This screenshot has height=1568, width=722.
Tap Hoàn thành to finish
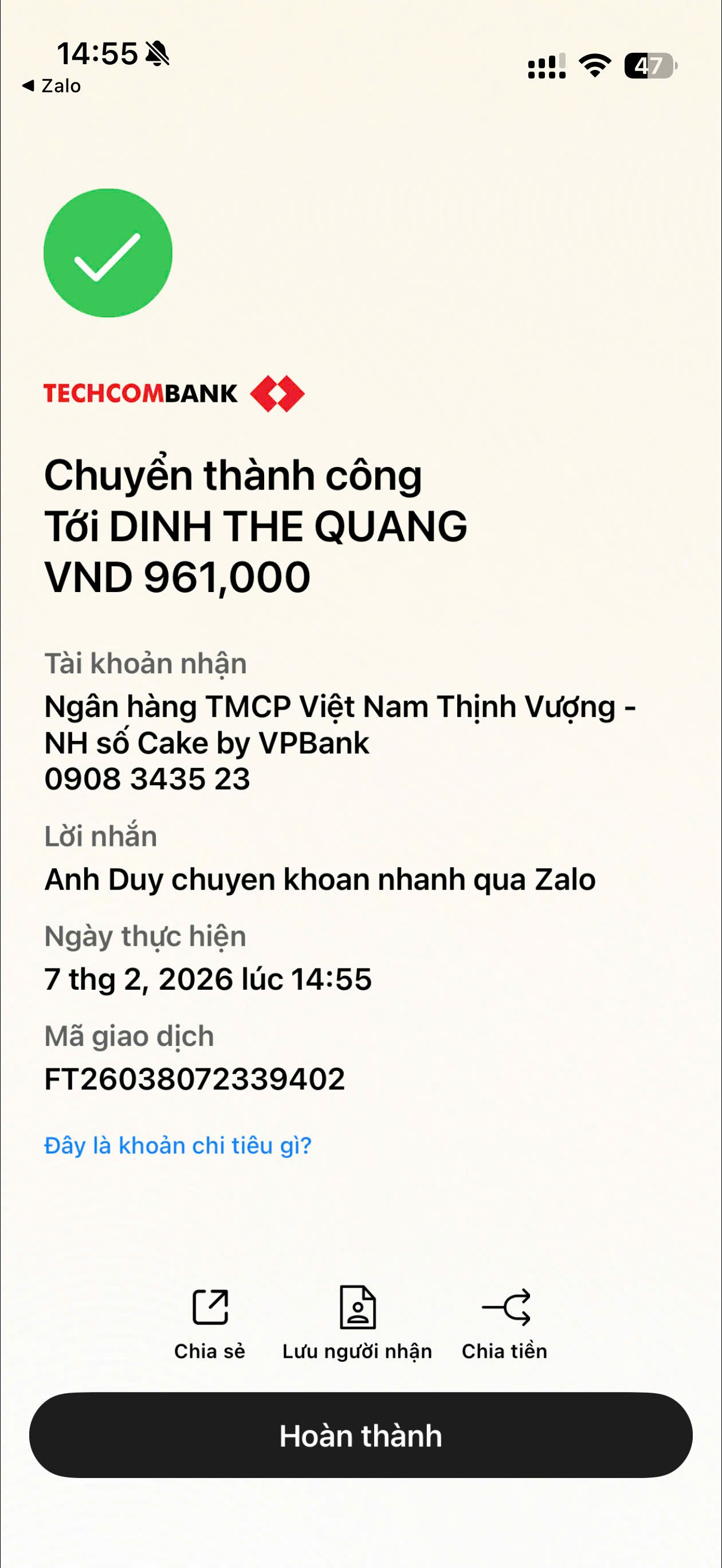360,1436
